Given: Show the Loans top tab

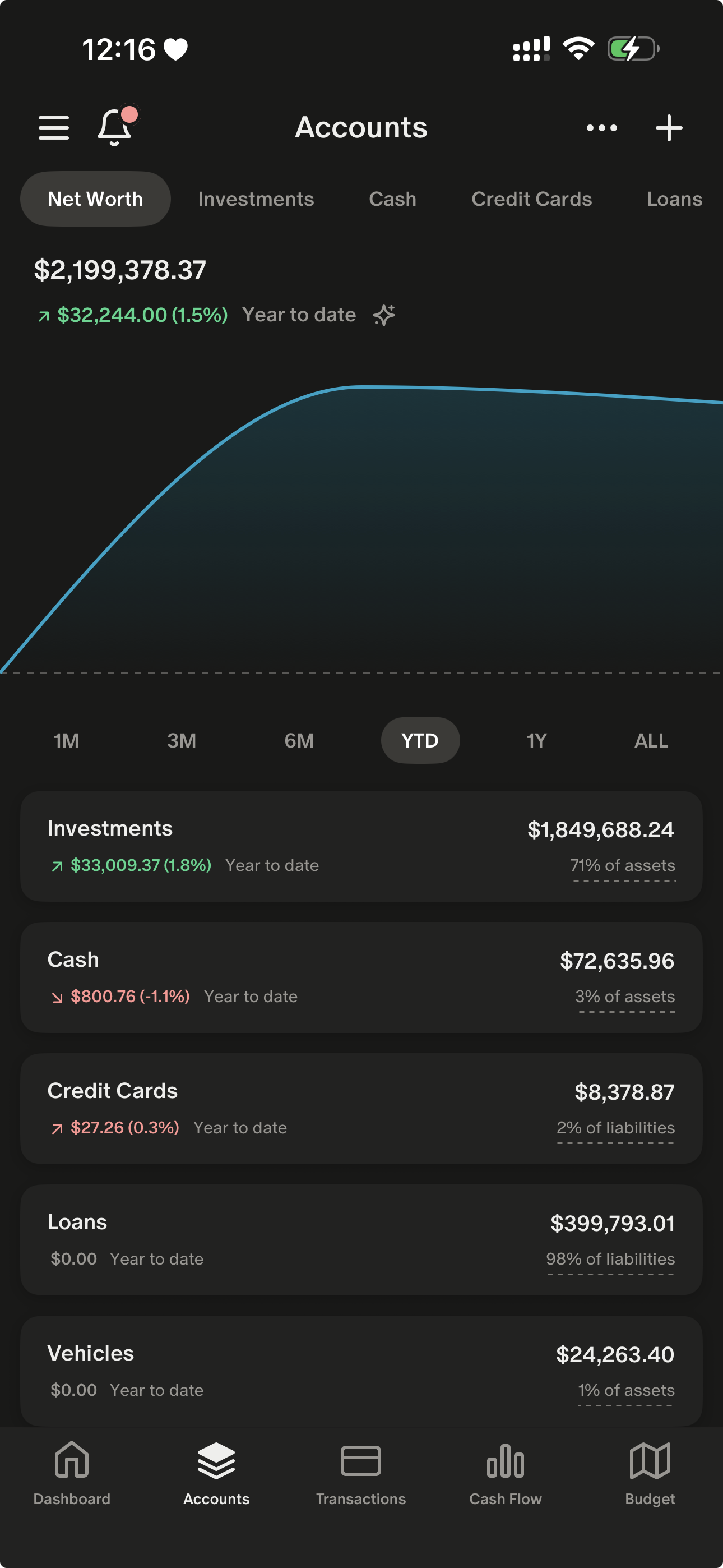Looking at the screenshot, I should [x=674, y=199].
